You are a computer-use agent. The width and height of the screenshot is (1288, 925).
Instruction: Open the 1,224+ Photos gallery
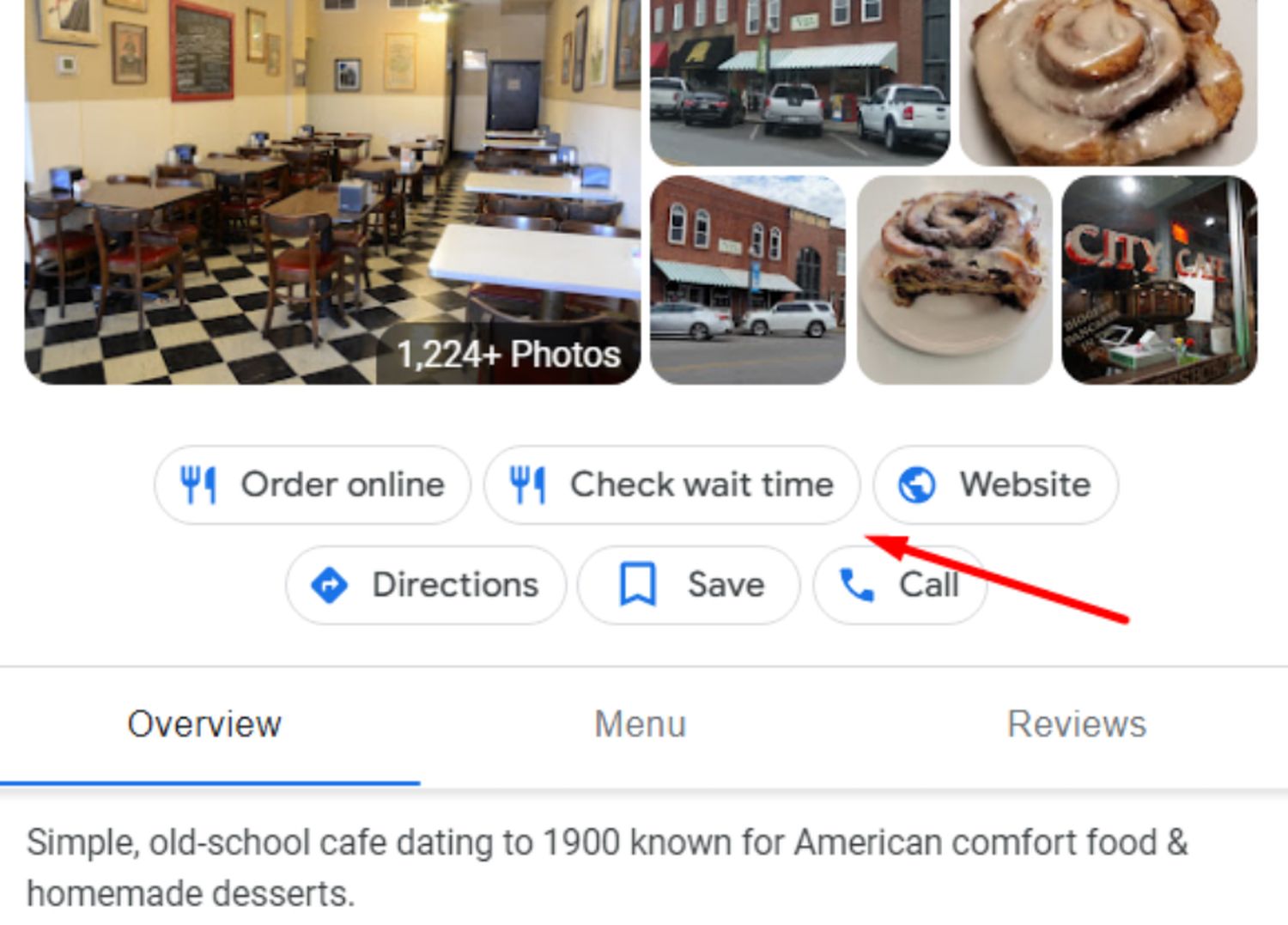tap(508, 354)
